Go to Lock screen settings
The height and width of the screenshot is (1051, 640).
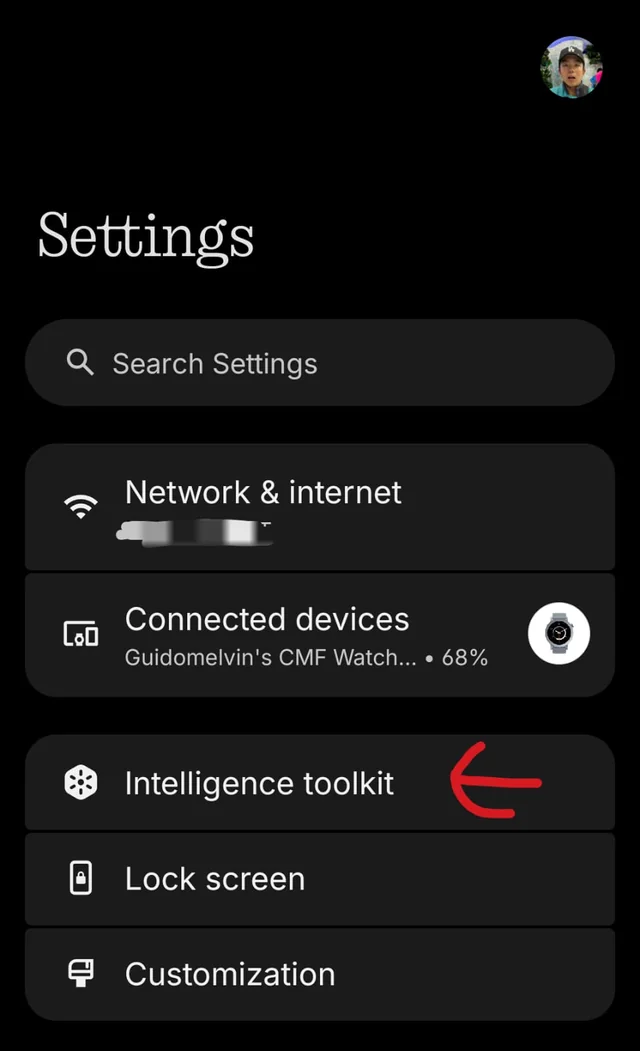(319, 879)
